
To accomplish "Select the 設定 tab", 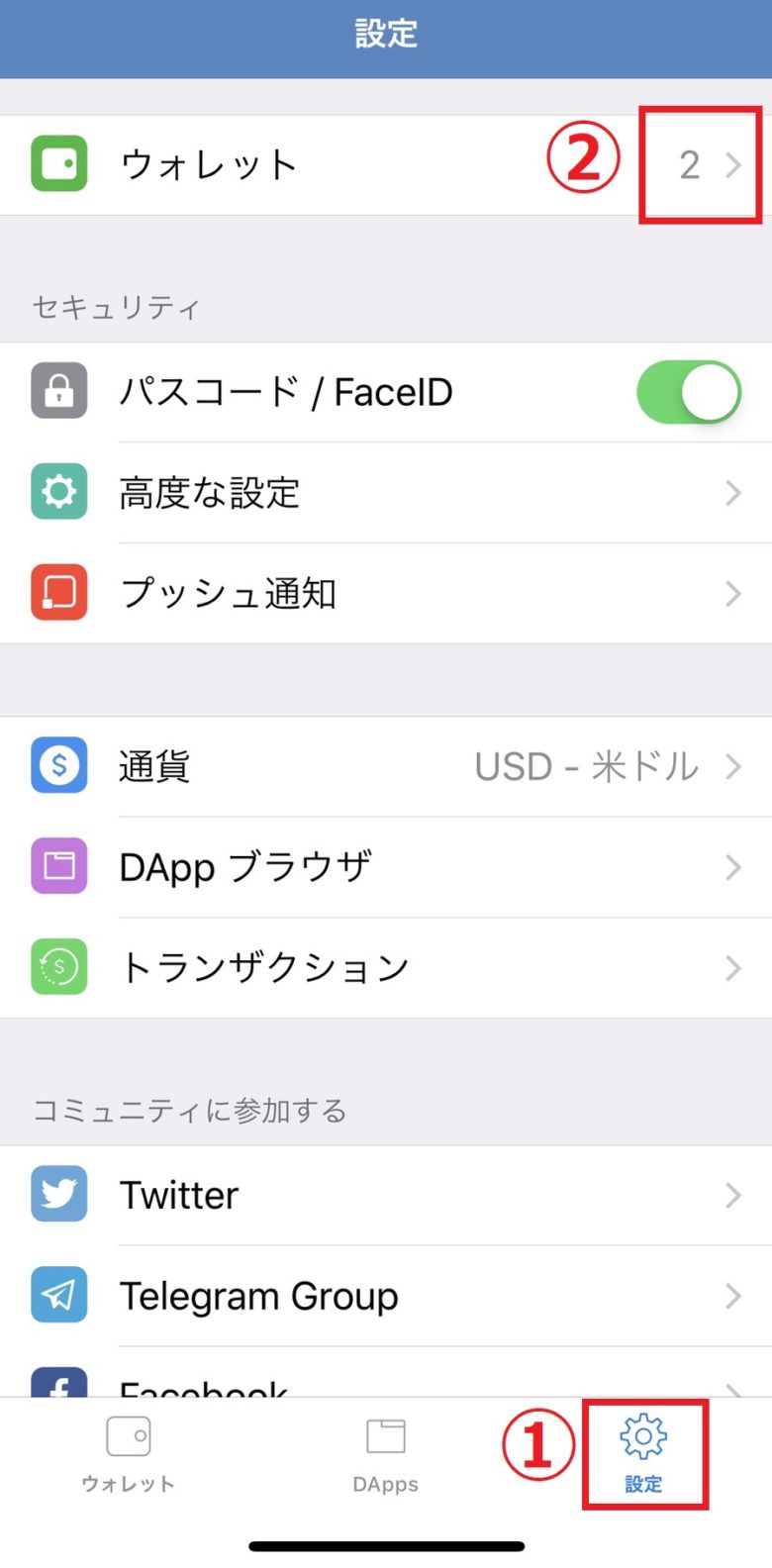I will click(x=643, y=1454).
